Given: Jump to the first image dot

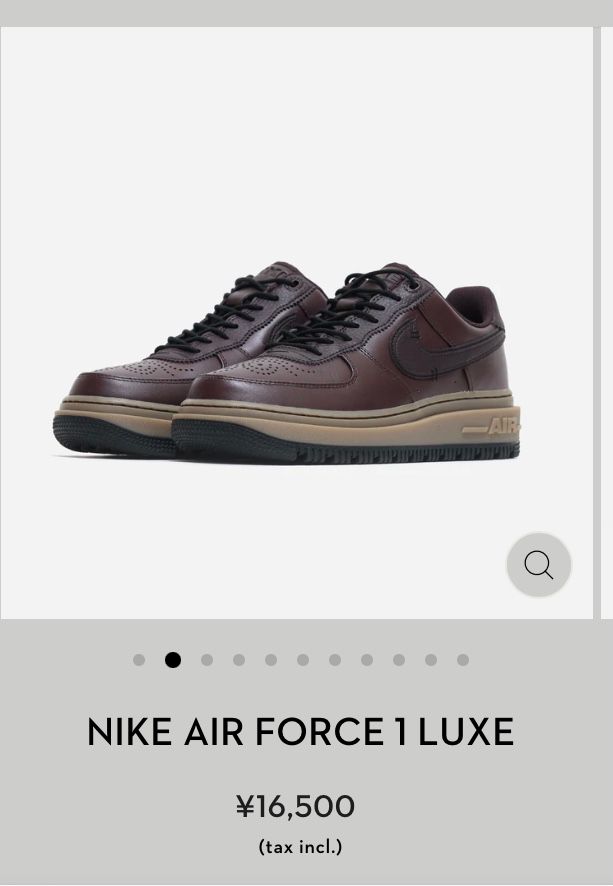Looking at the screenshot, I should pos(139,660).
